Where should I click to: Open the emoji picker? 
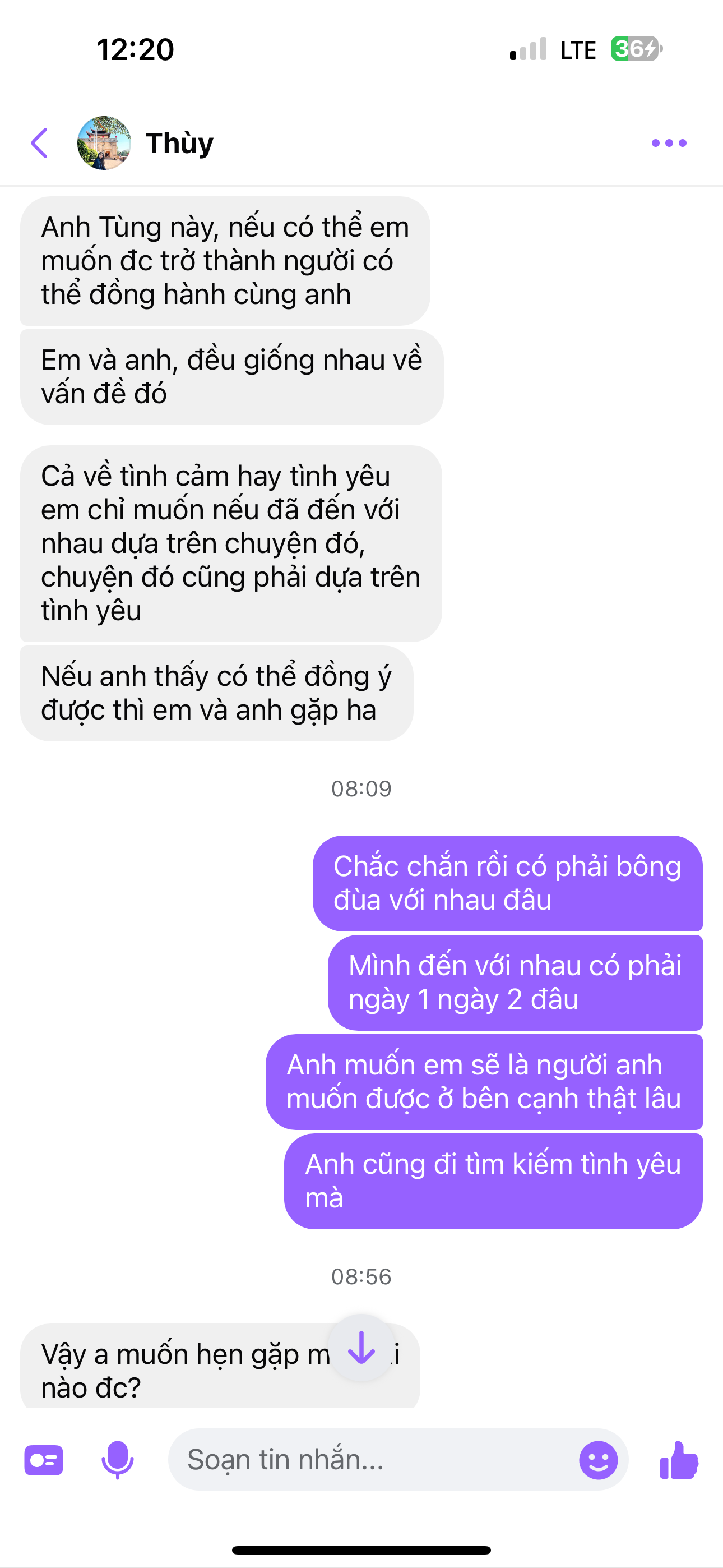click(x=597, y=1460)
